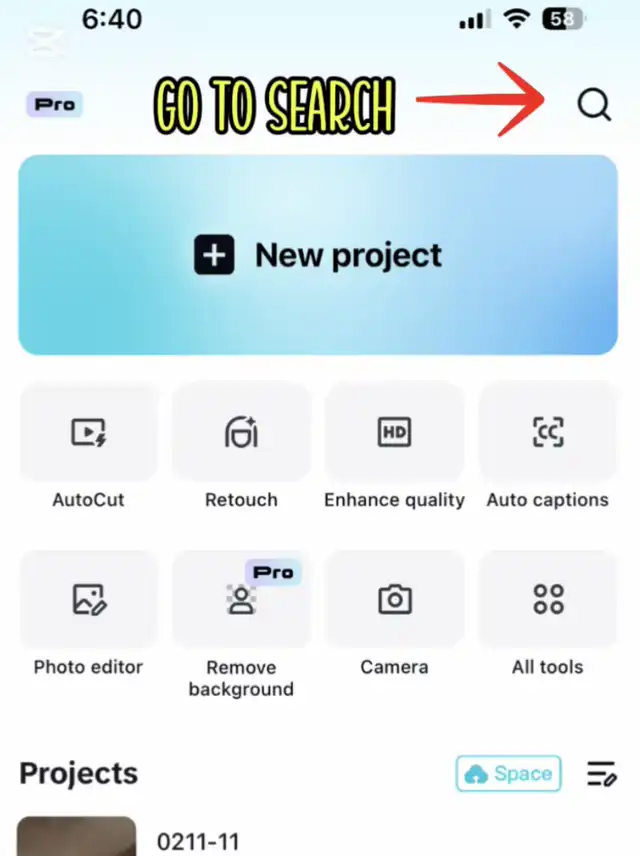The image size is (640, 856).
Task: Start a New project
Action: pyautogui.click(x=318, y=255)
